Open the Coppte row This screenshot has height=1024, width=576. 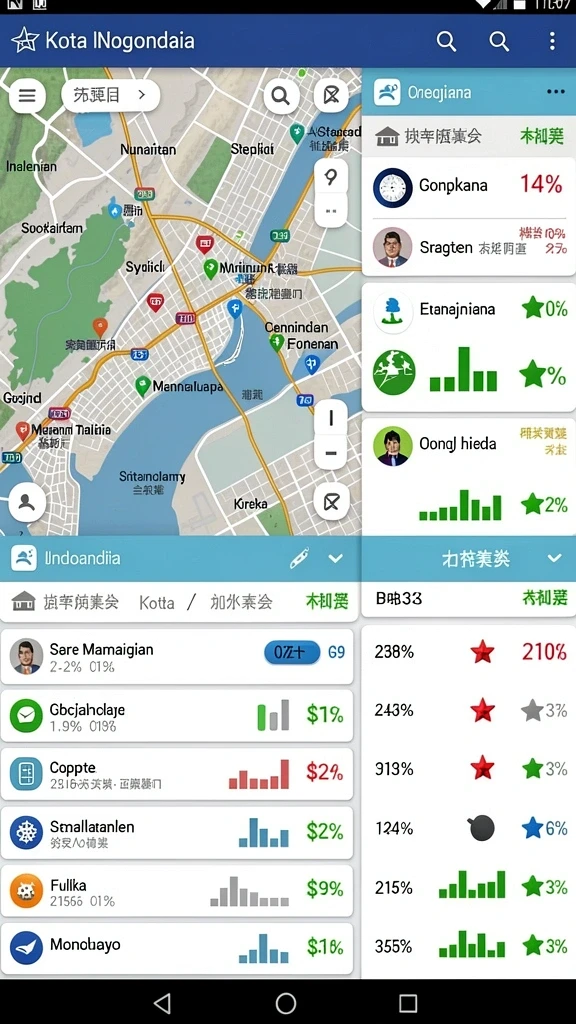177,775
